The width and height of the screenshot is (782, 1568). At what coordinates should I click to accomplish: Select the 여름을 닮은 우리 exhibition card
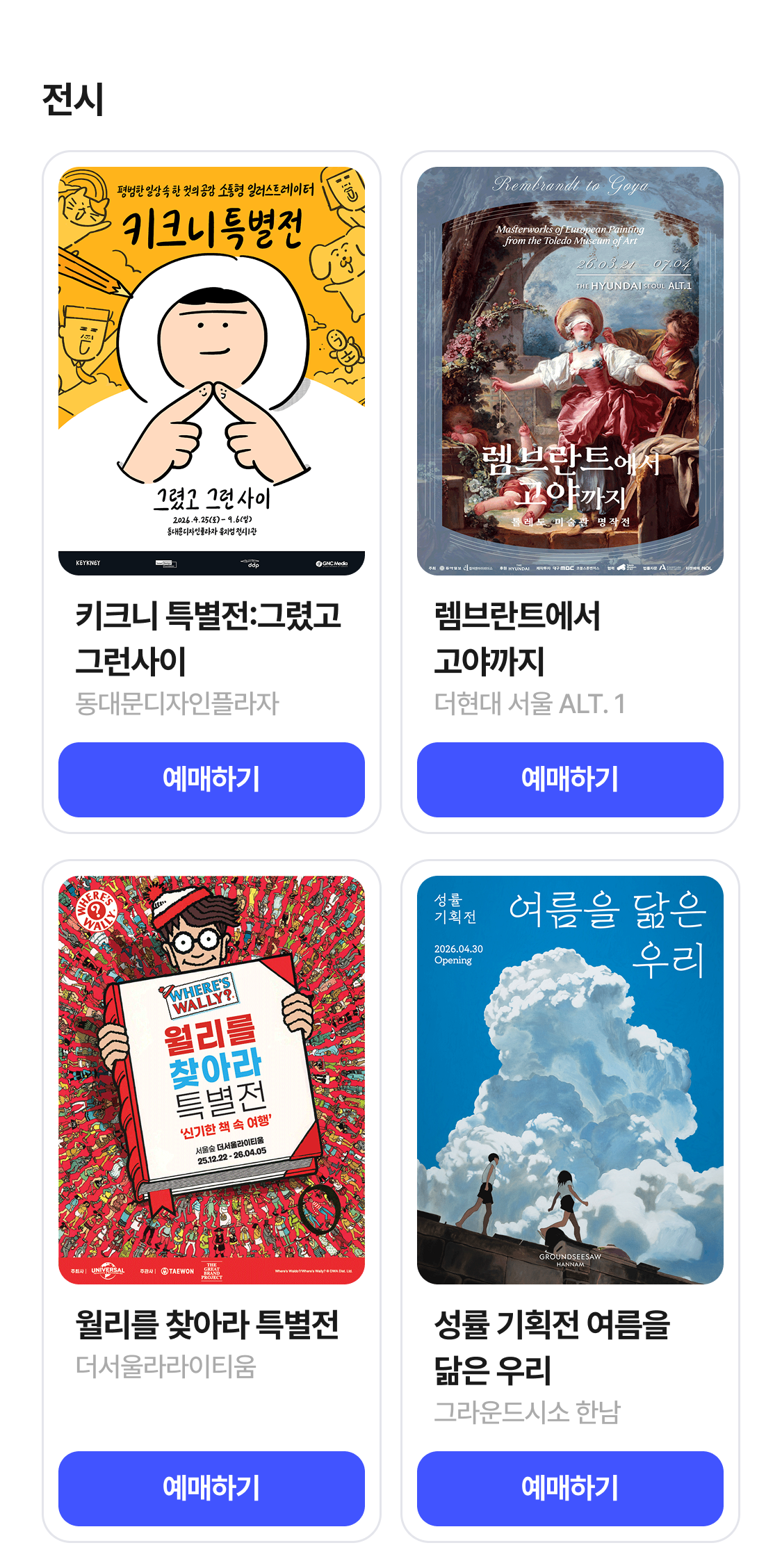pyautogui.click(x=570, y=1079)
